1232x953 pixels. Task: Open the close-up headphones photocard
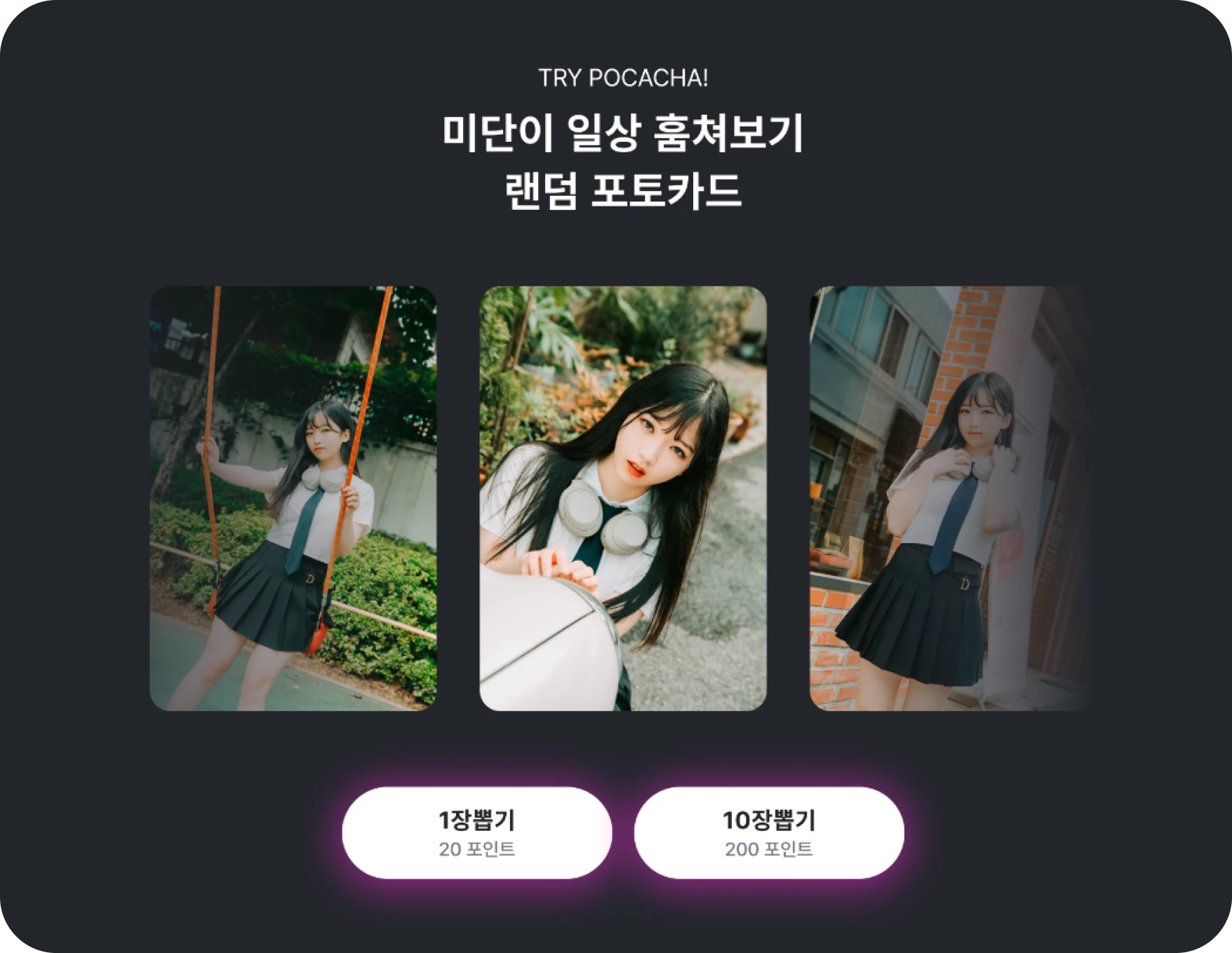622,498
